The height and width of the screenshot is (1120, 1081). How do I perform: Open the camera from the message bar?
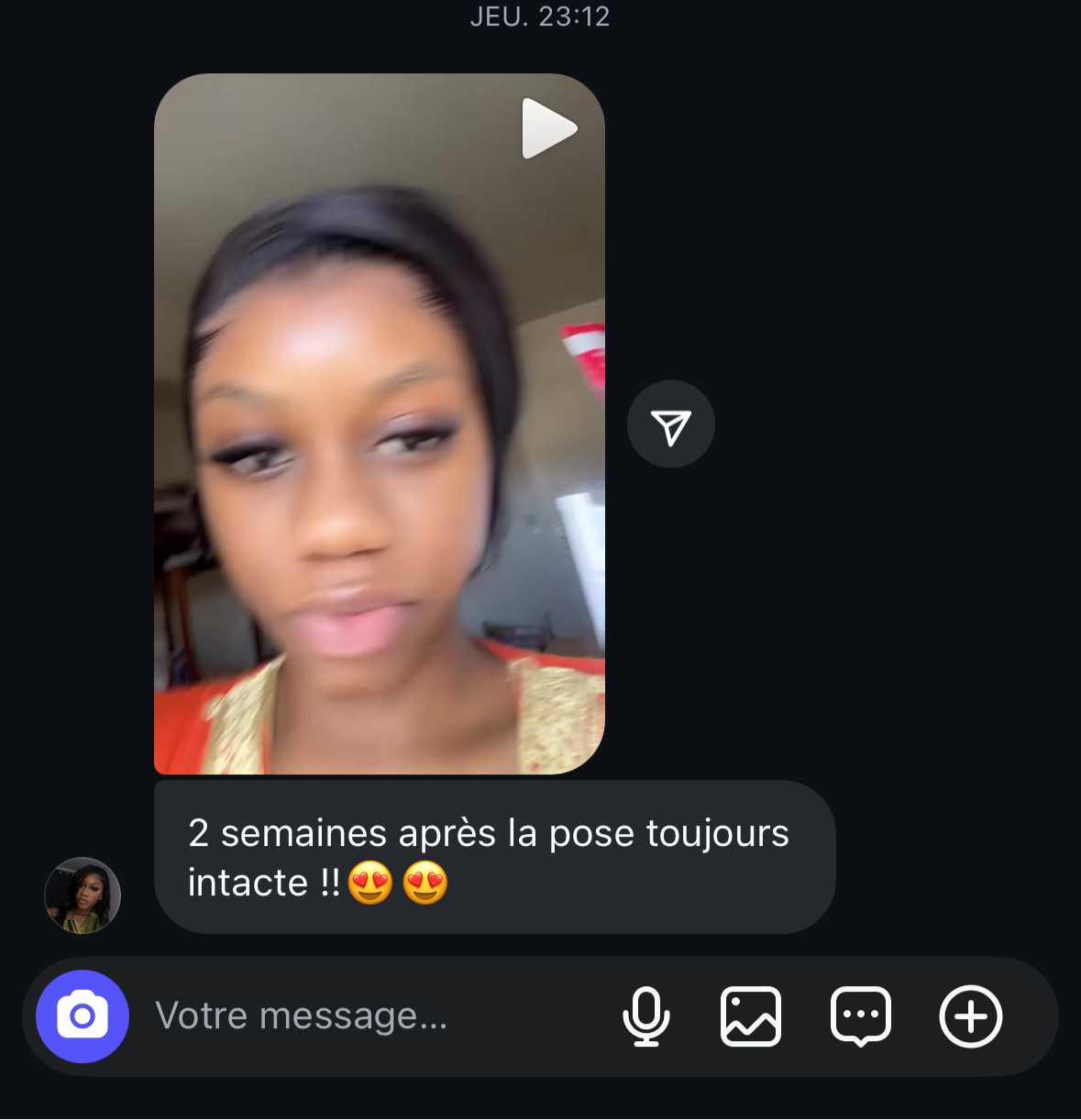[x=83, y=1016]
